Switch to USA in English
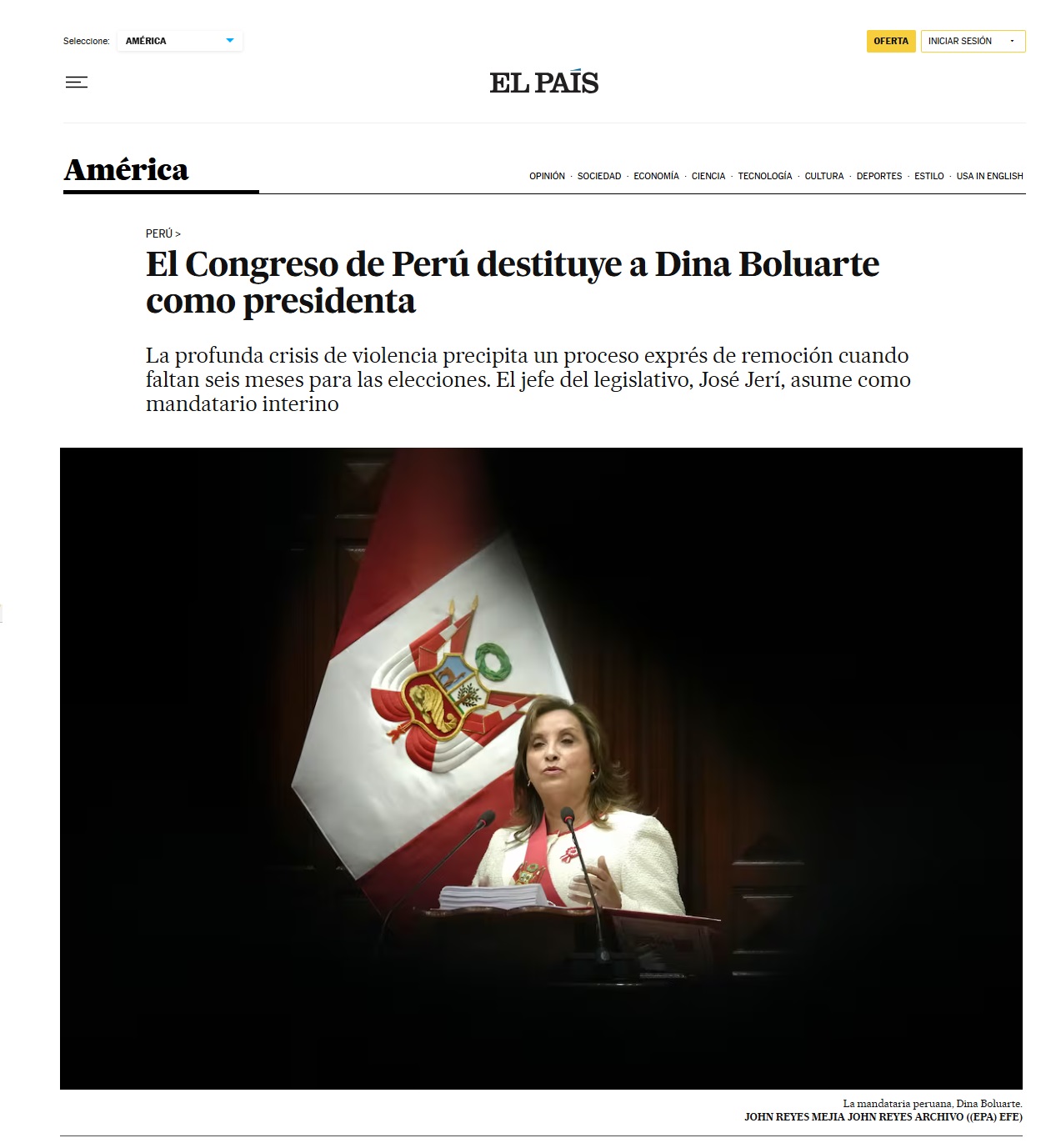 pos(989,176)
